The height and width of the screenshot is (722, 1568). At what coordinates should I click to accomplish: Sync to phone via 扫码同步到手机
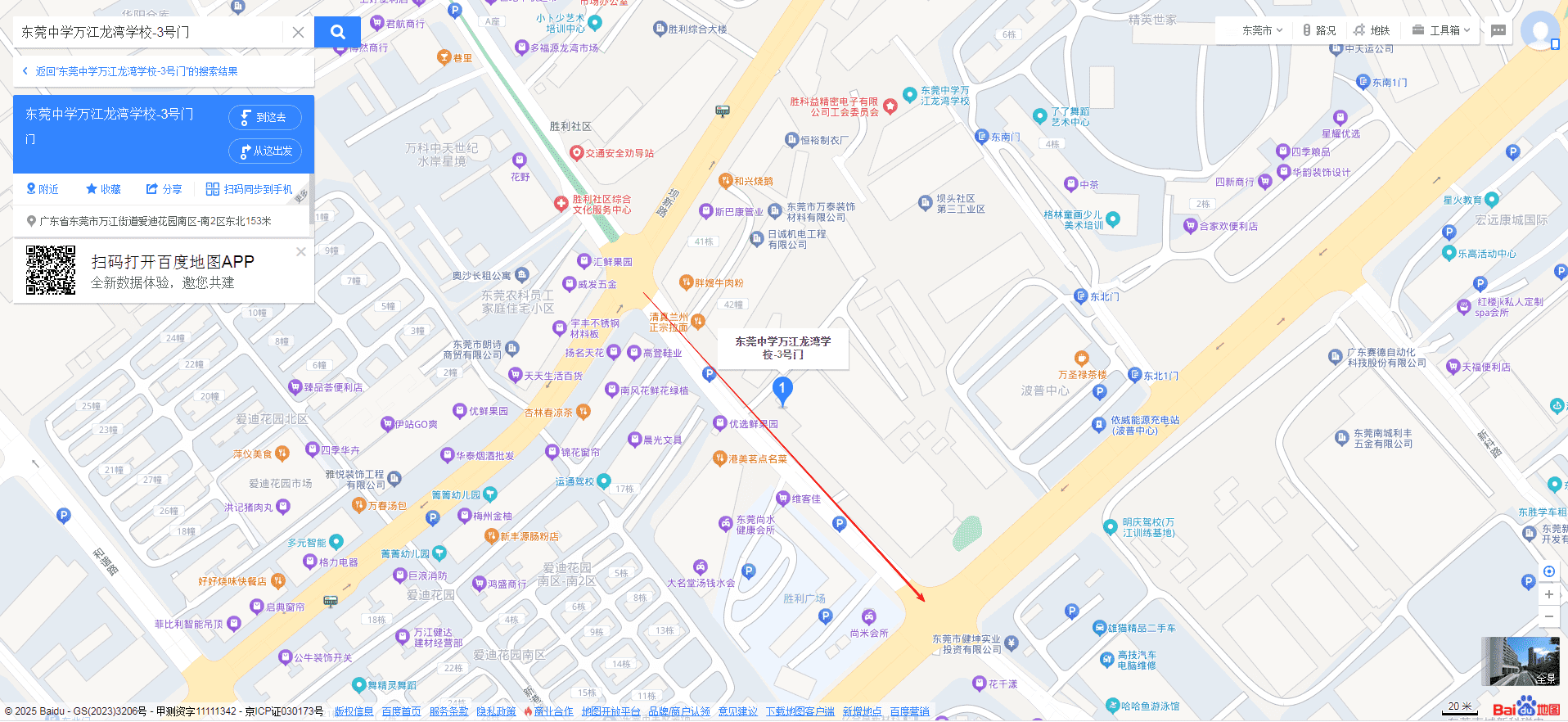click(249, 189)
